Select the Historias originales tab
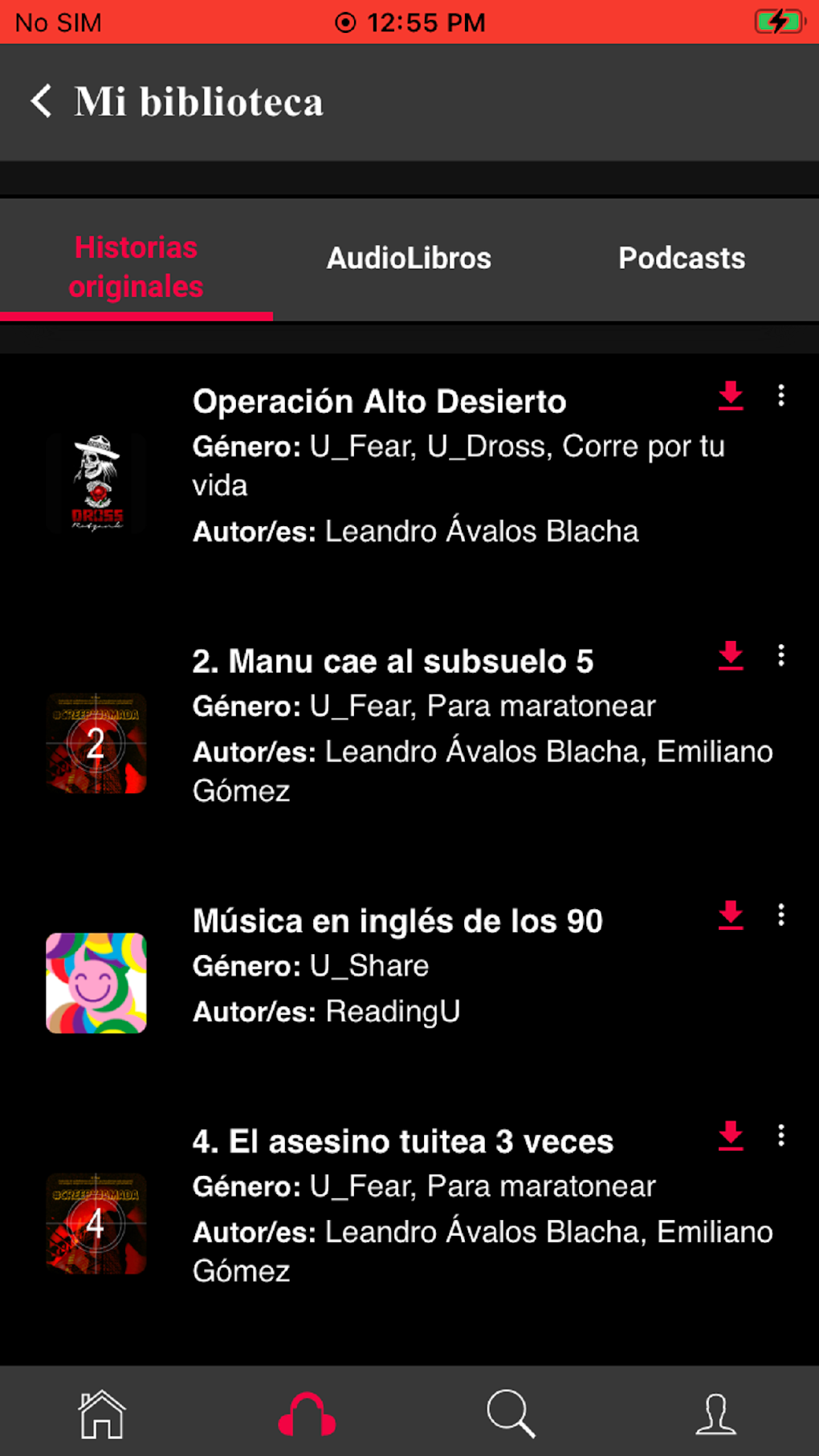Image resolution: width=819 pixels, height=1456 pixels. pyautogui.click(x=136, y=267)
